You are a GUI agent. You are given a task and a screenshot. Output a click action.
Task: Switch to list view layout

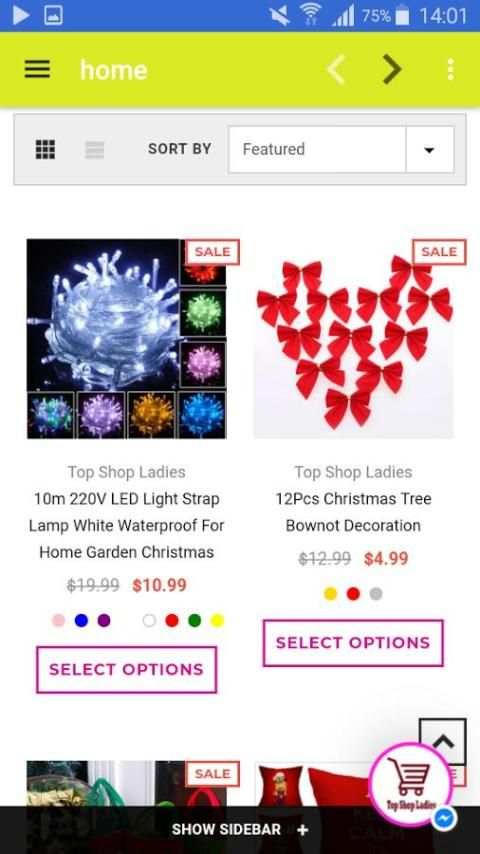point(94,149)
